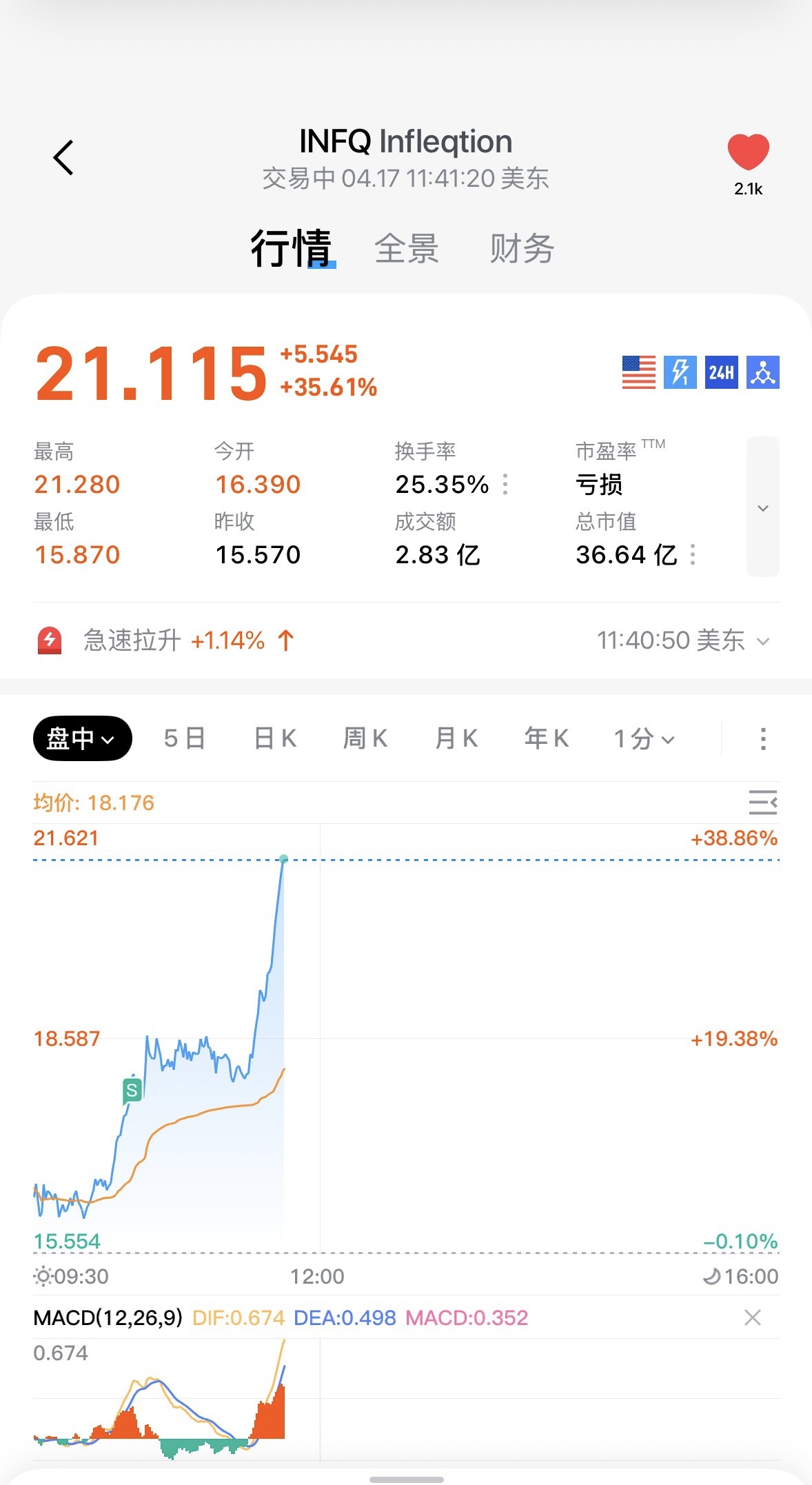Image resolution: width=812 pixels, height=1485 pixels.
Task: Open the 盘中 session dropdown
Action: click(82, 738)
